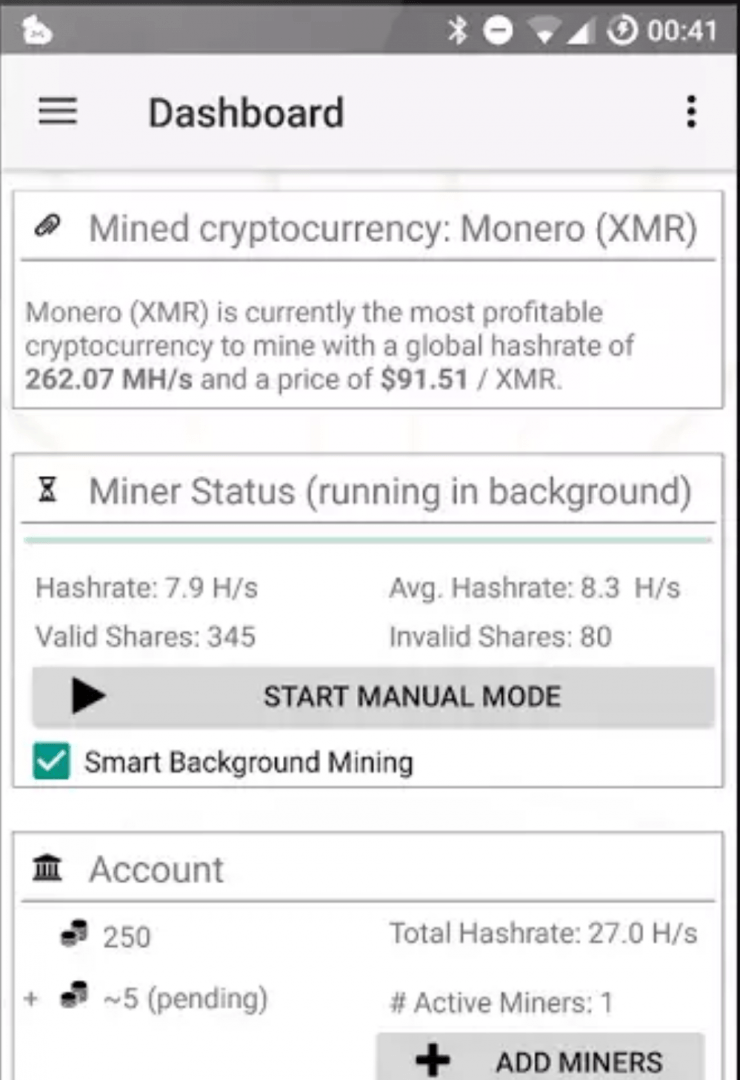Uncheck Smart Background Mining
The height and width of the screenshot is (1080, 740).
(x=51, y=762)
